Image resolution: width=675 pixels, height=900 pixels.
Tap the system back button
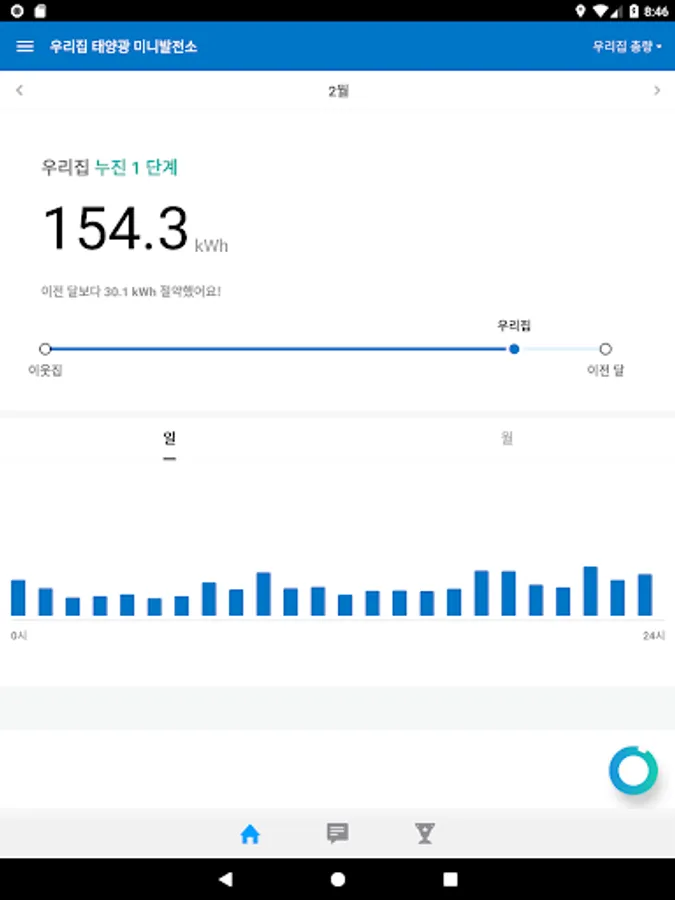[x=225, y=880]
